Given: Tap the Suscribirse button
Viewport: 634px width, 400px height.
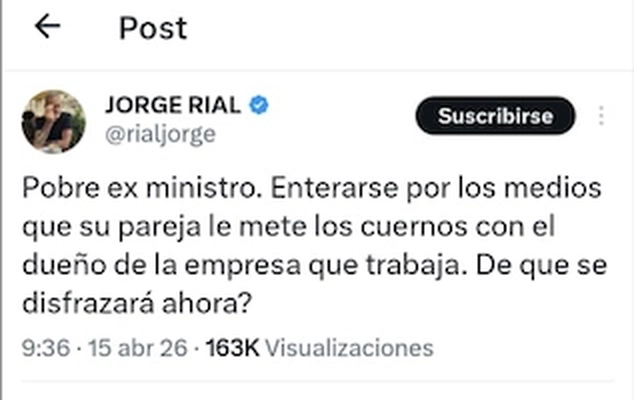Looking at the screenshot, I should pos(495,116).
